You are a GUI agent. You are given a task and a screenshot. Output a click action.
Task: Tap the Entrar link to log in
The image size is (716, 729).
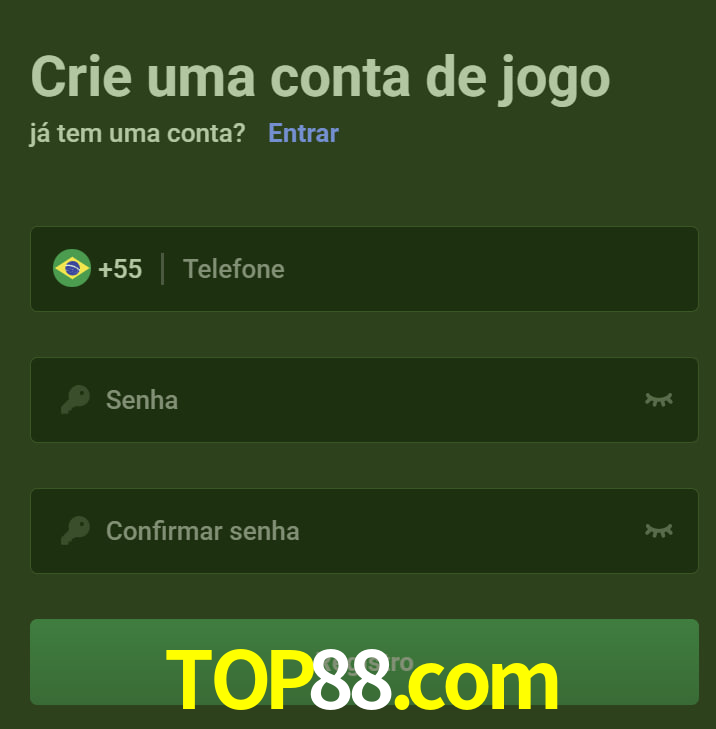pos(303,133)
